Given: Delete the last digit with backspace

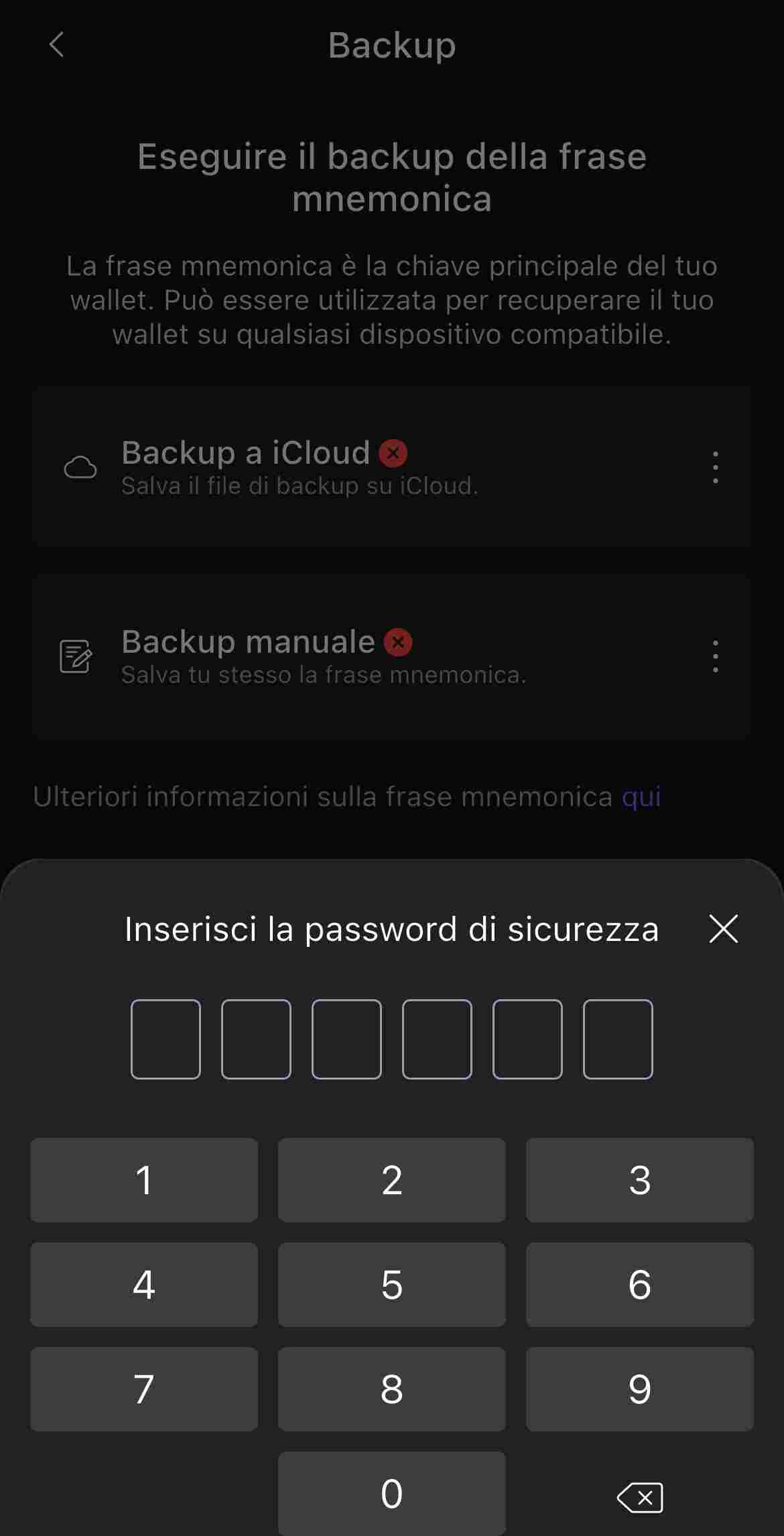Looking at the screenshot, I should click(640, 1497).
